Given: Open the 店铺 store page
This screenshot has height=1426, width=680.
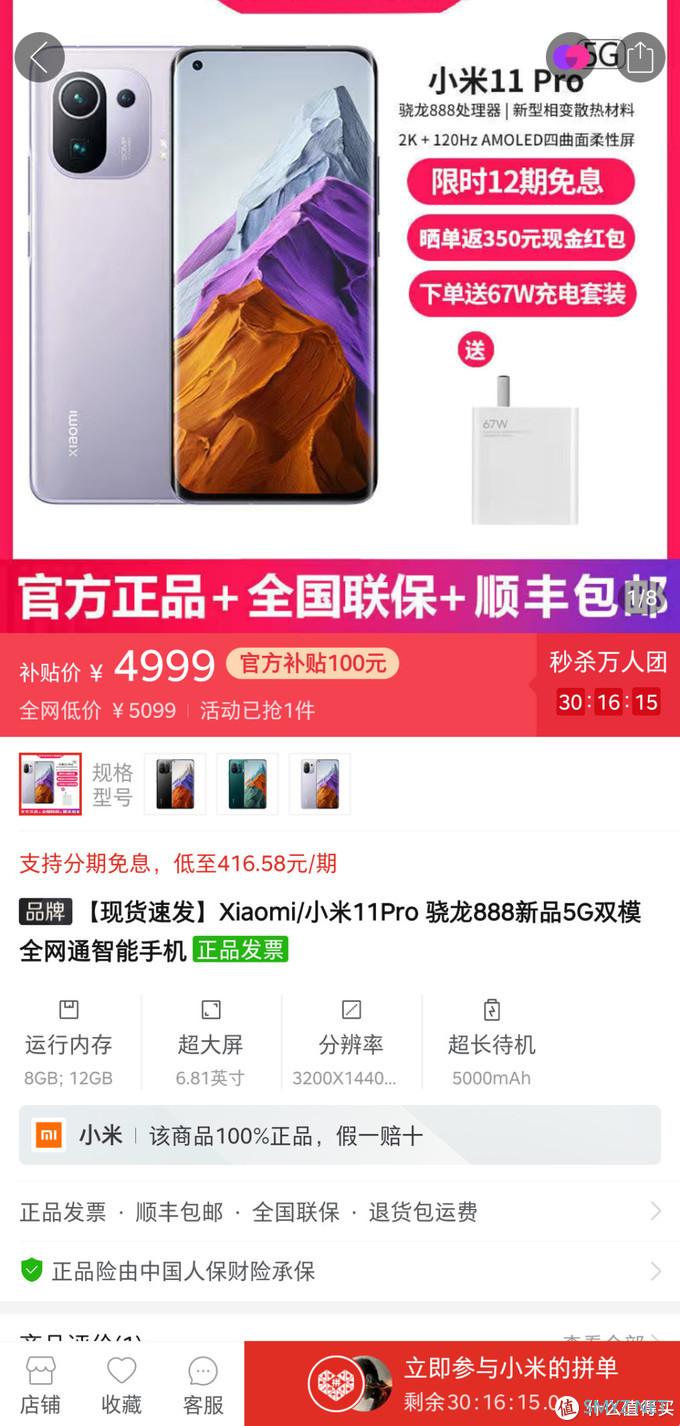Looking at the screenshot, I should tap(40, 1385).
